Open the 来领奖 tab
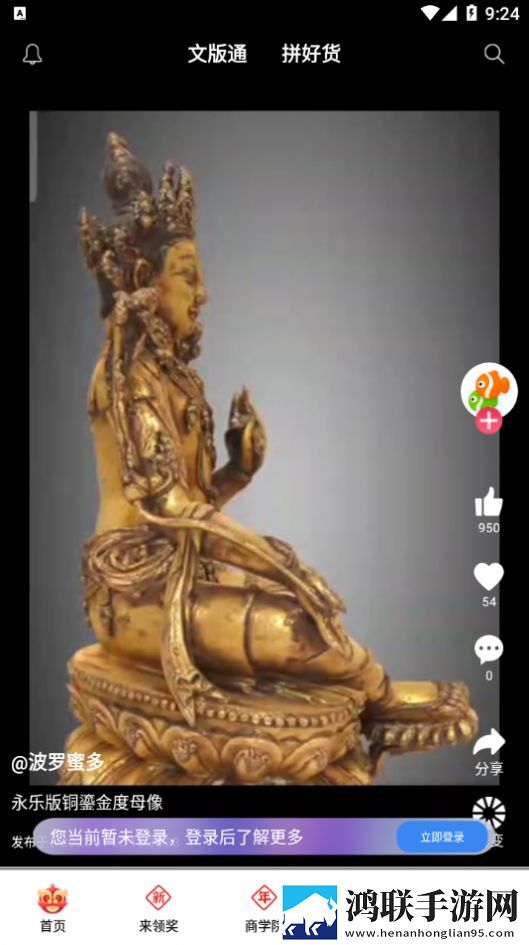This screenshot has width=529, height=945. point(158,908)
